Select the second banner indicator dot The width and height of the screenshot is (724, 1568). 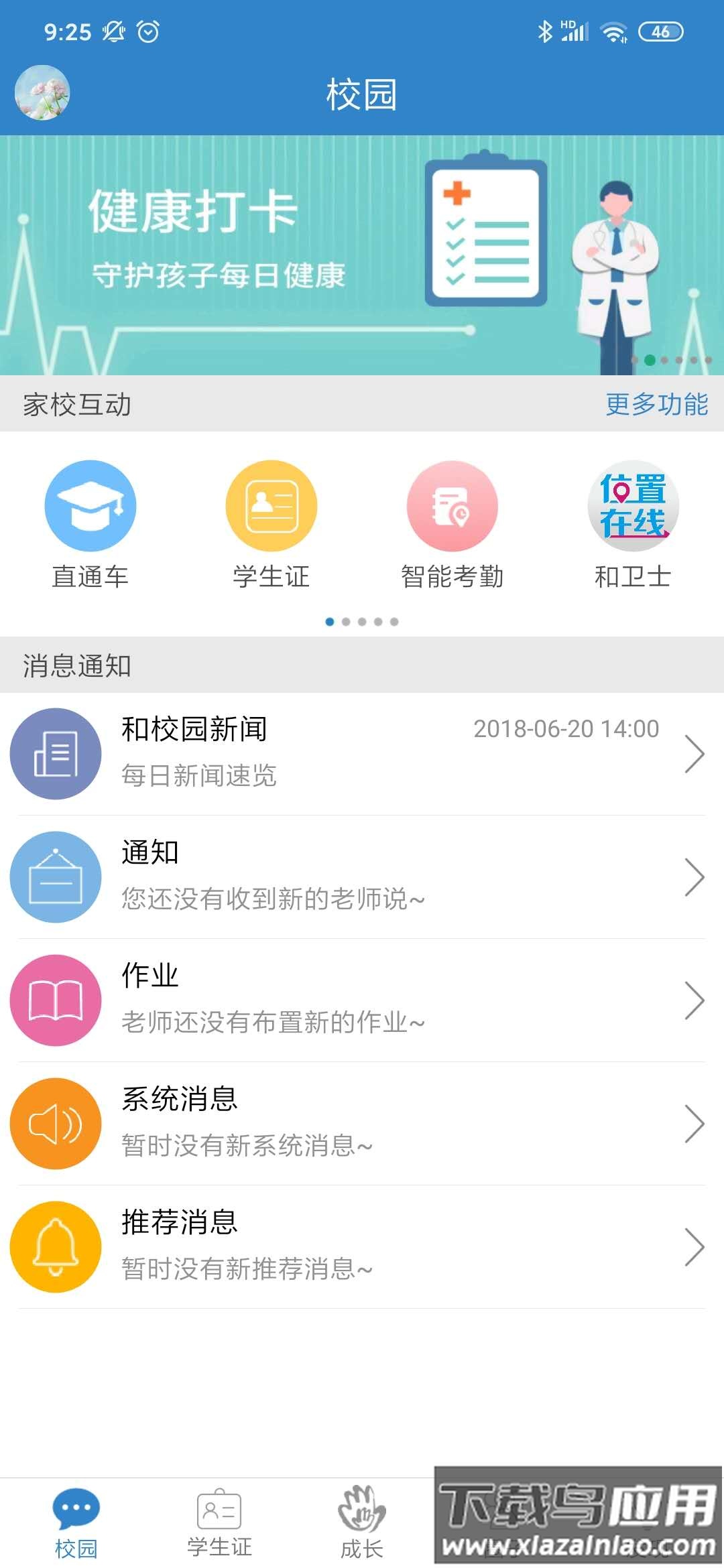649,360
